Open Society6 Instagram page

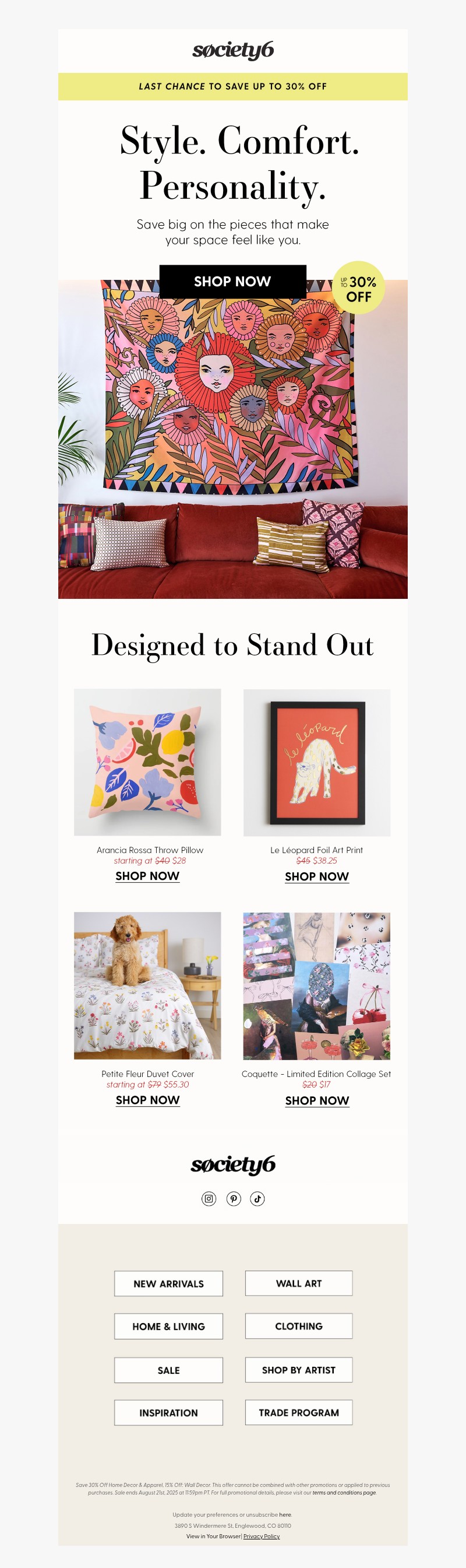[209, 1198]
